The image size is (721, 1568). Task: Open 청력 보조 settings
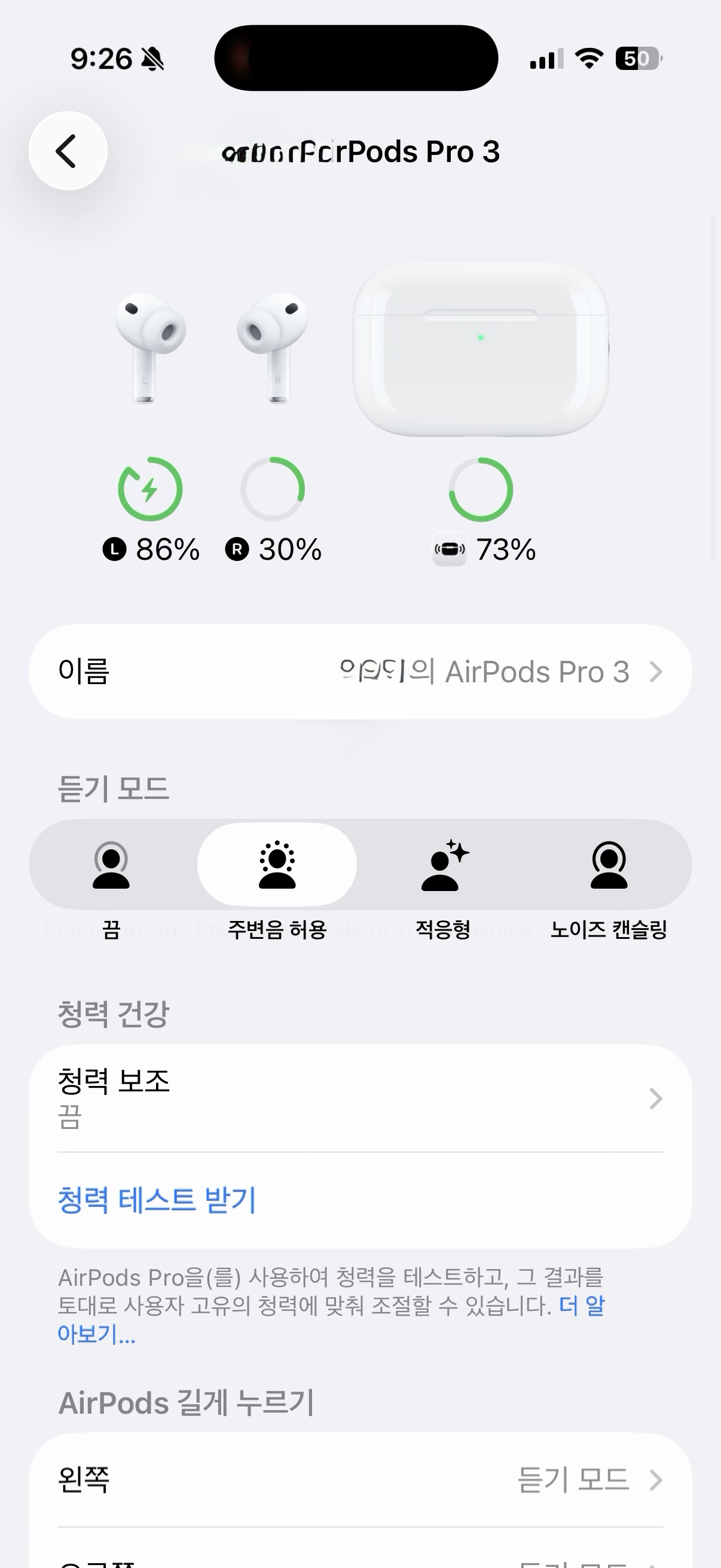point(360,1098)
